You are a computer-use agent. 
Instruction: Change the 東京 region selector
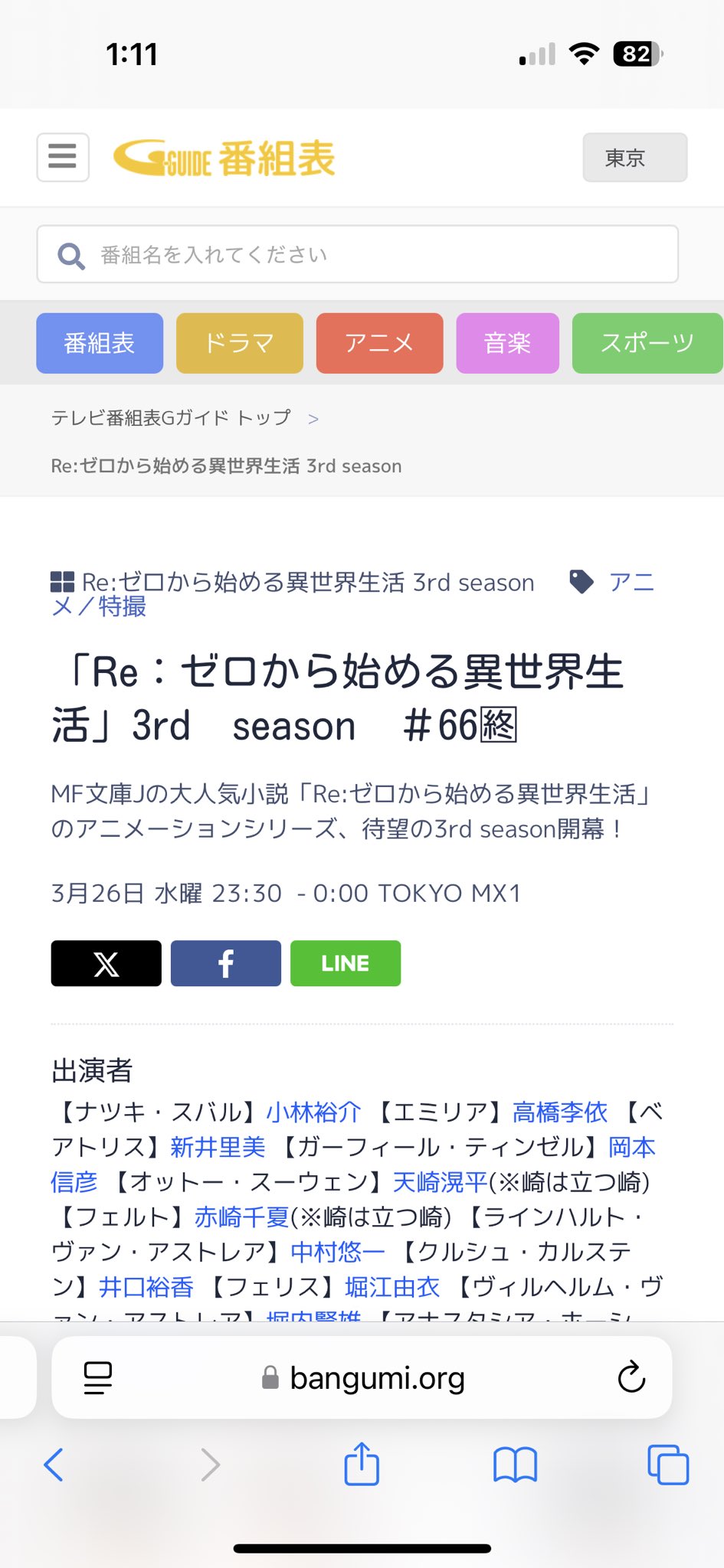point(634,157)
